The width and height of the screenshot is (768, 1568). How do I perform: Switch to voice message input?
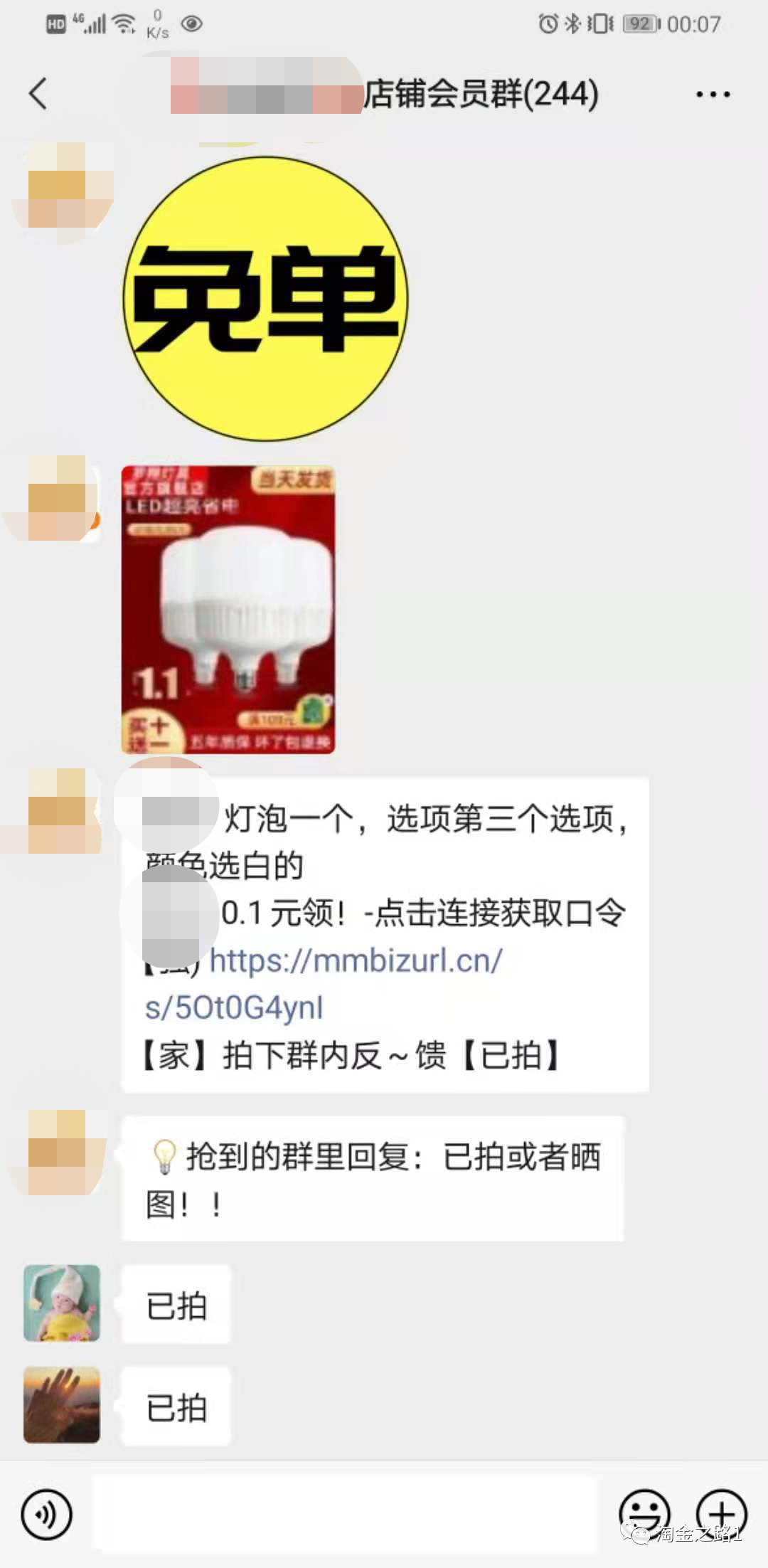[x=47, y=1515]
